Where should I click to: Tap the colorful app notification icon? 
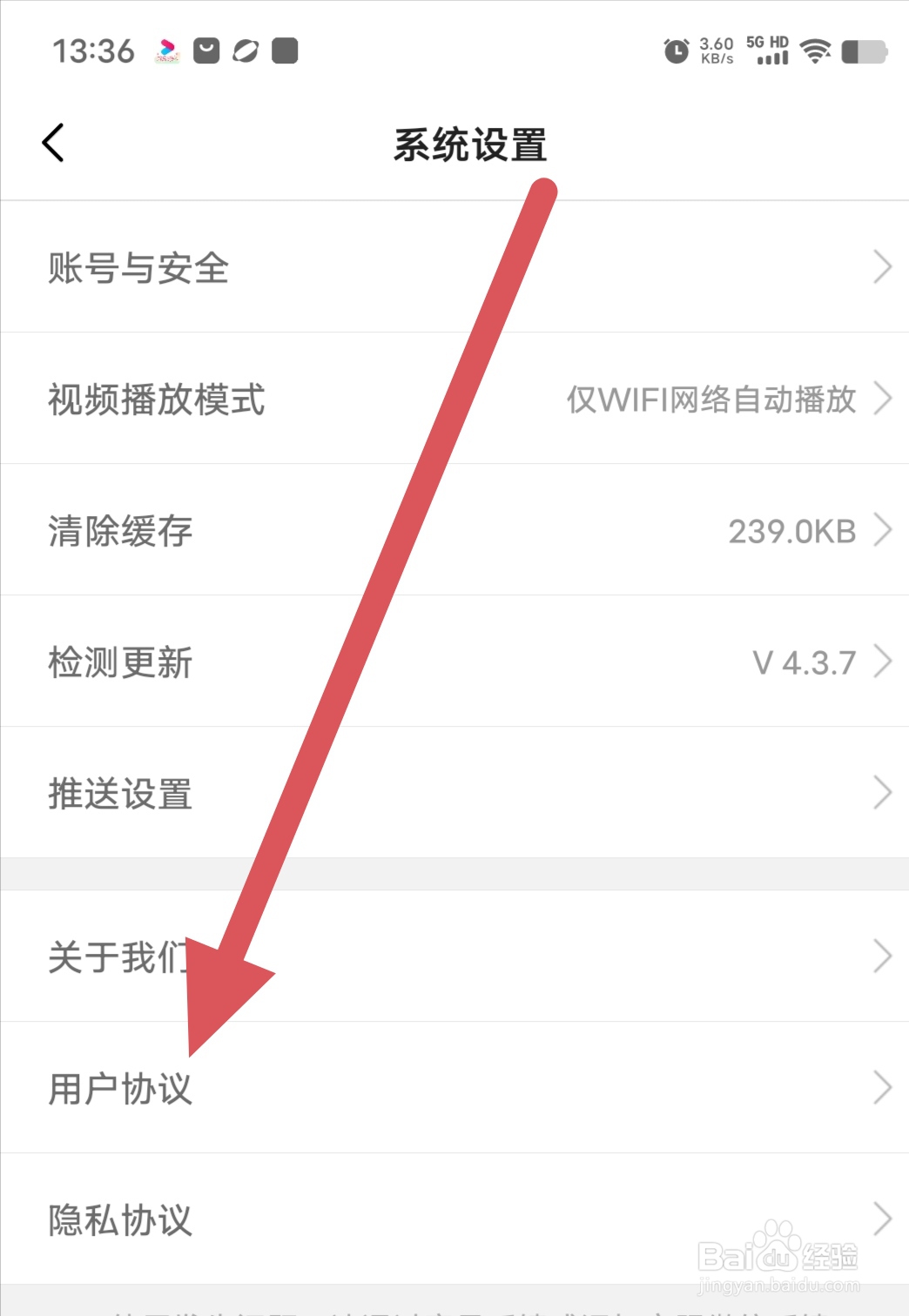coord(165,50)
